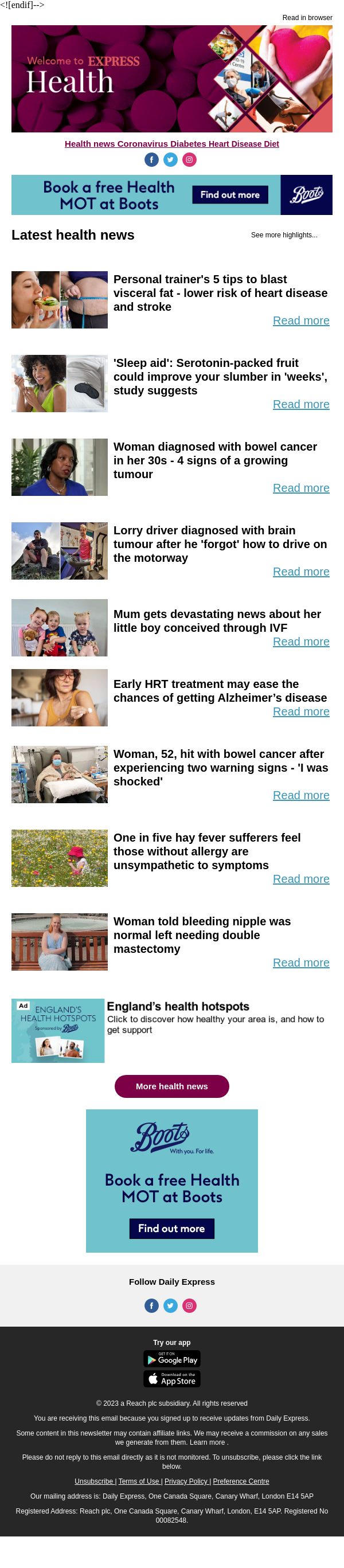This screenshot has width=344, height=1568.
Task: Read more about lorry driver brain tumour
Action: pos(301,572)
